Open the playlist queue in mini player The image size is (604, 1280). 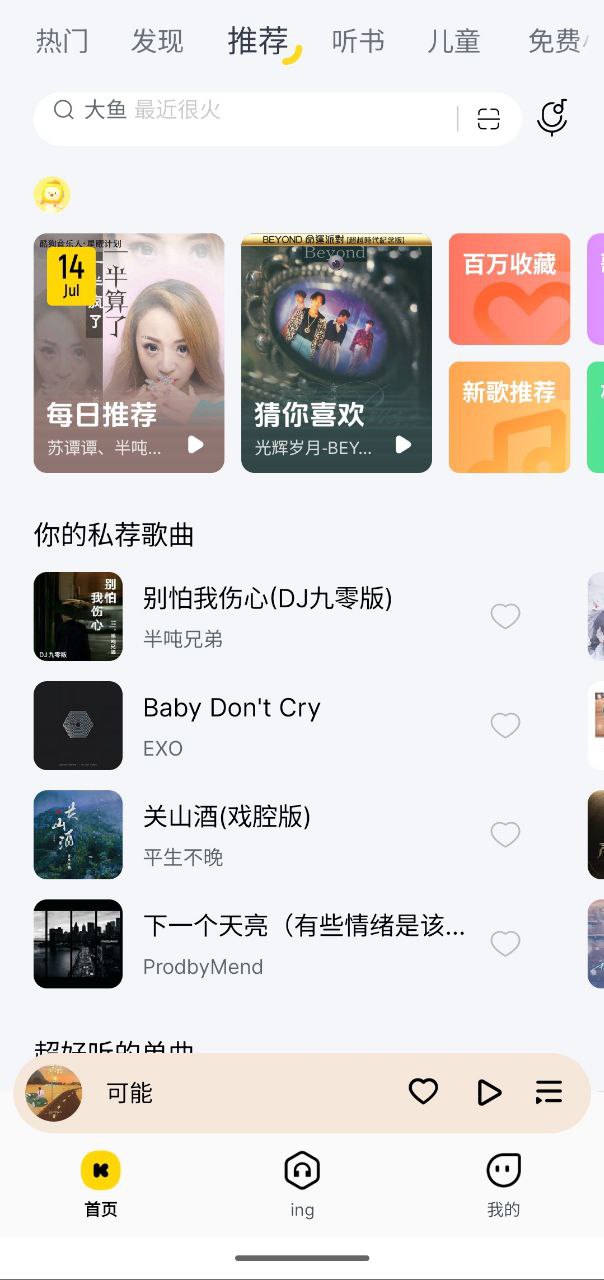pos(549,1092)
